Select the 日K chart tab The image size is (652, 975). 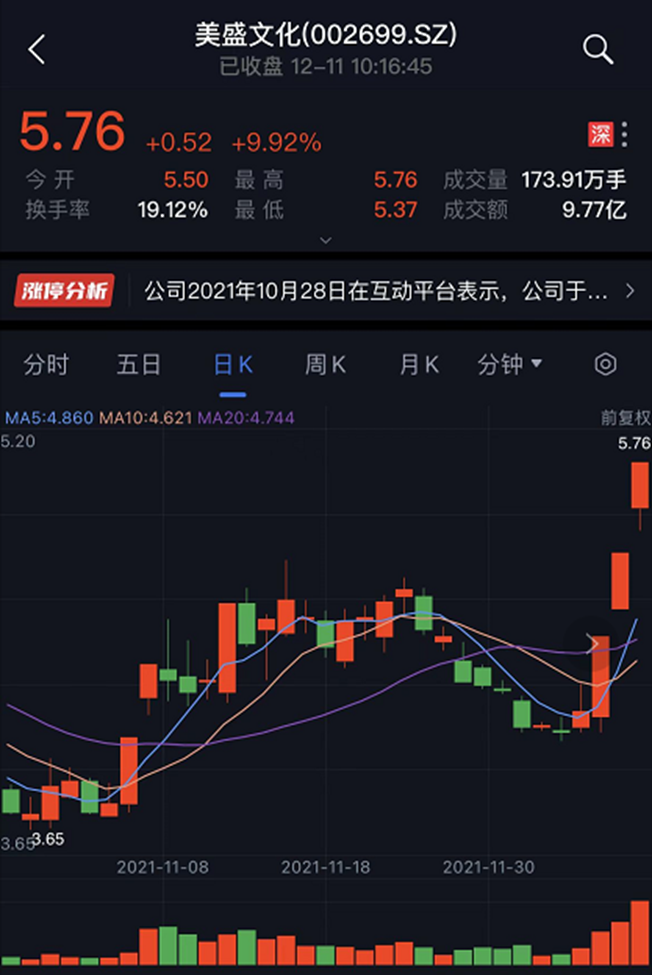233,365
